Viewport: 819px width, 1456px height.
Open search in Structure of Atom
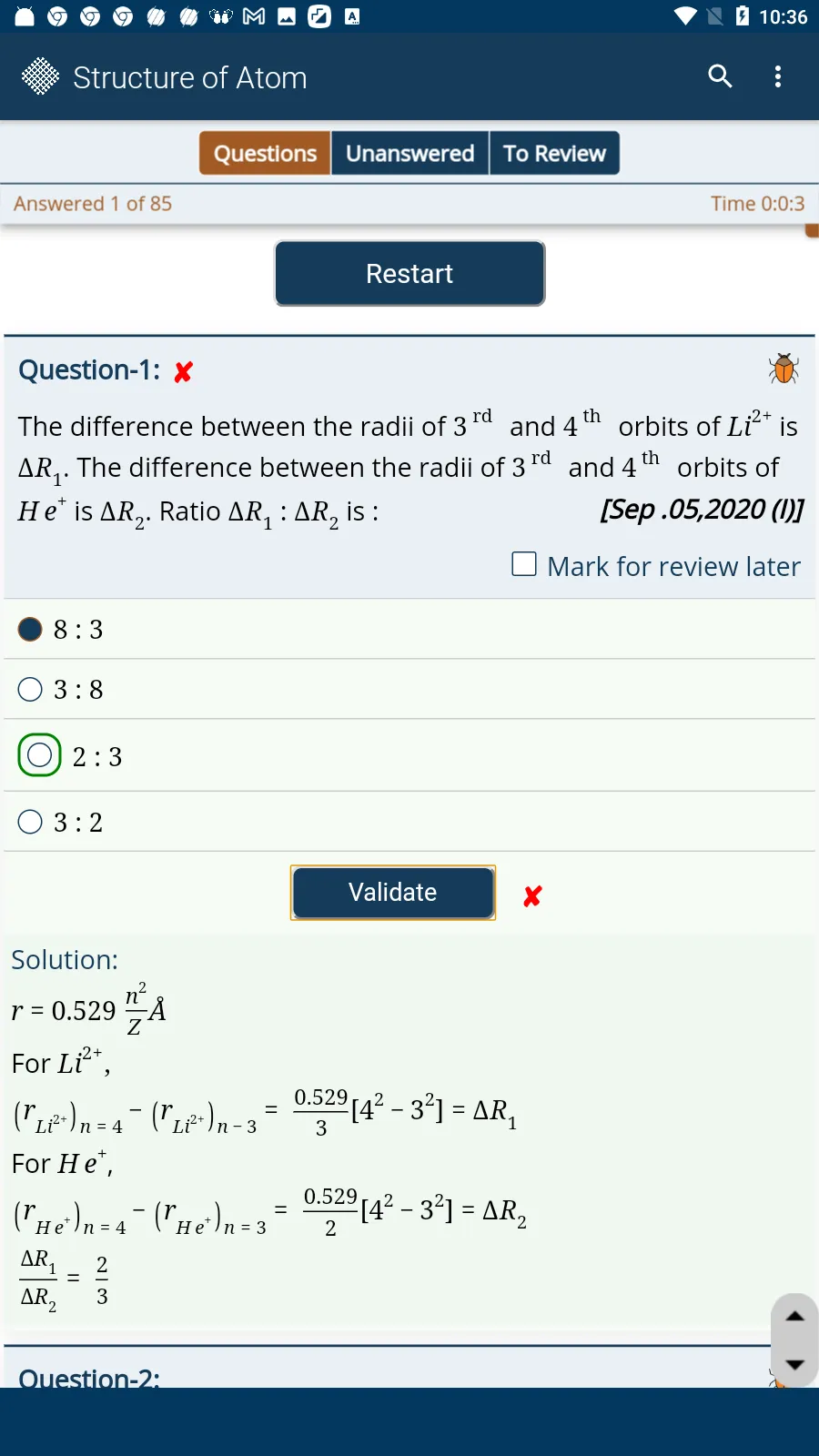[719, 76]
